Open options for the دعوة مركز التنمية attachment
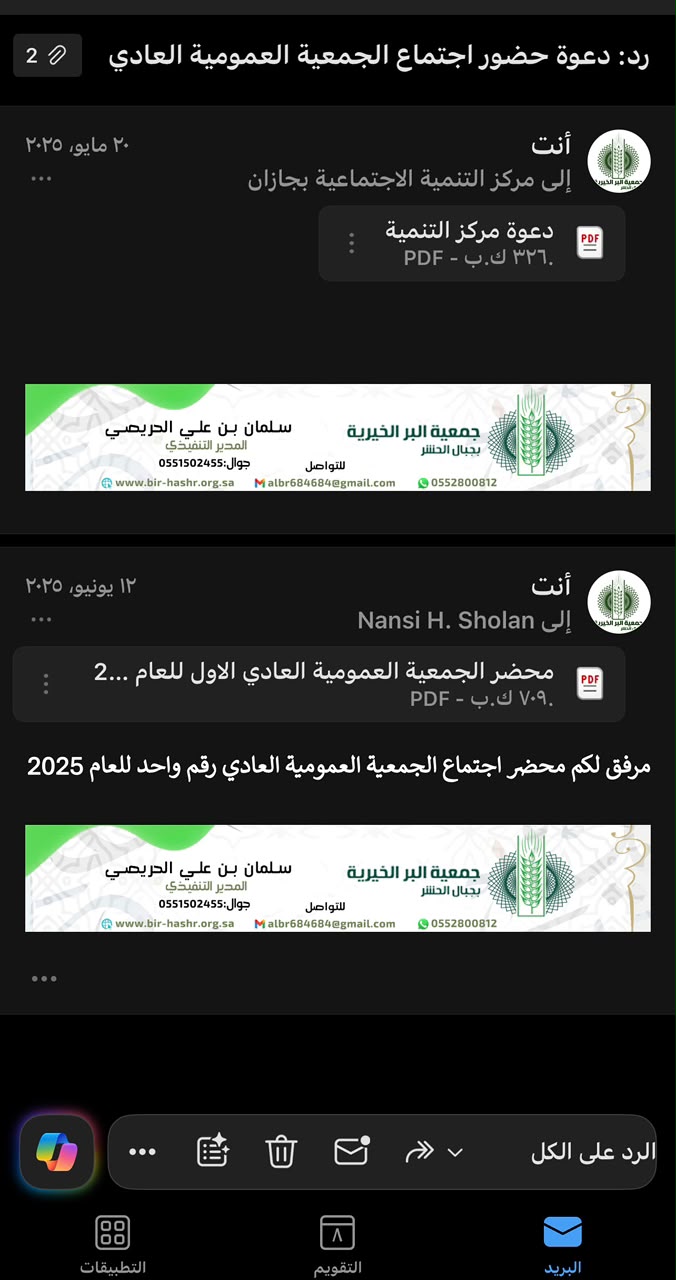Image resolution: width=676 pixels, height=1280 pixels. [351, 243]
